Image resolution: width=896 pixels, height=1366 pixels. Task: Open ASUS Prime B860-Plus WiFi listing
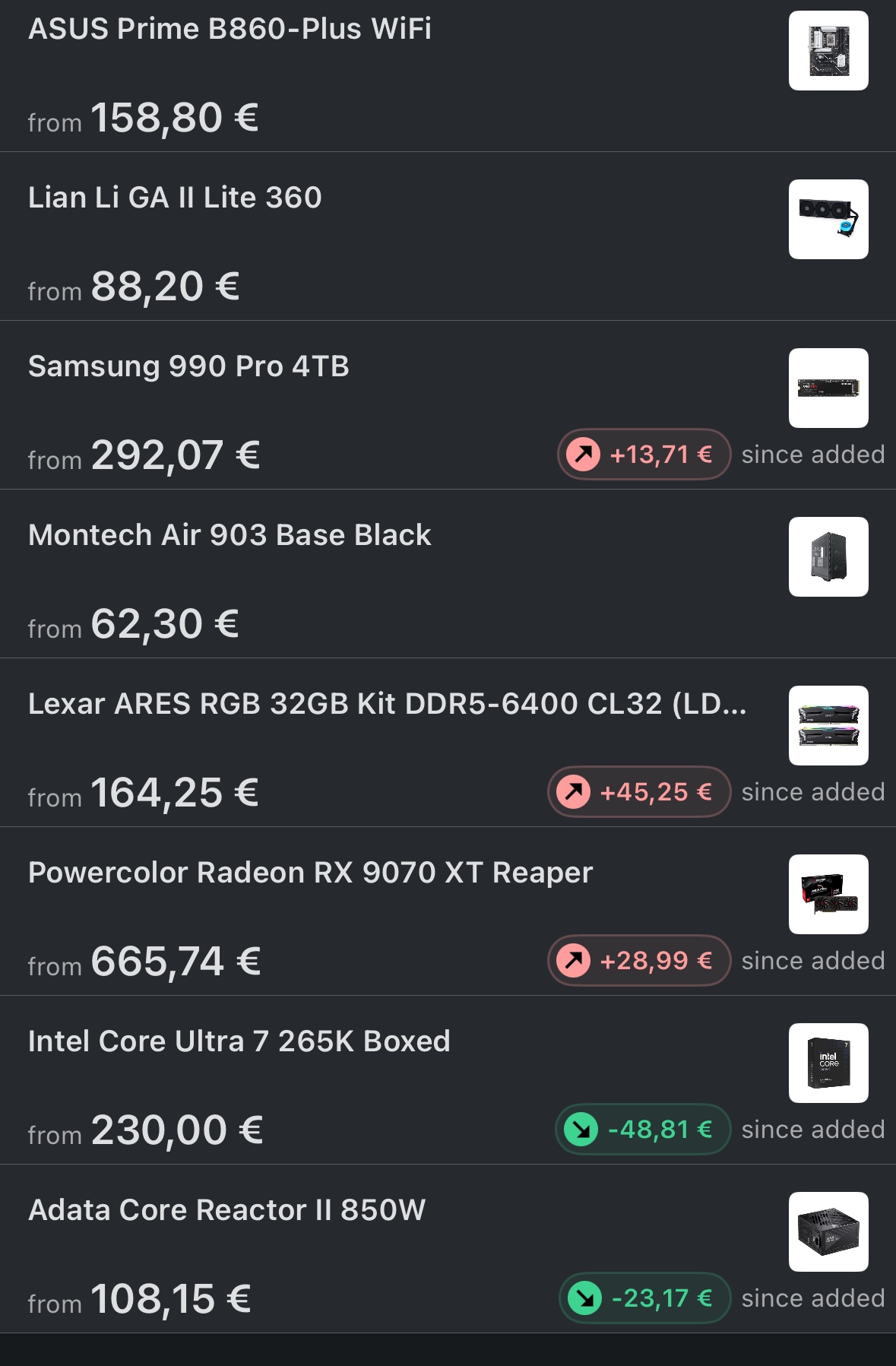coord(230,30)
